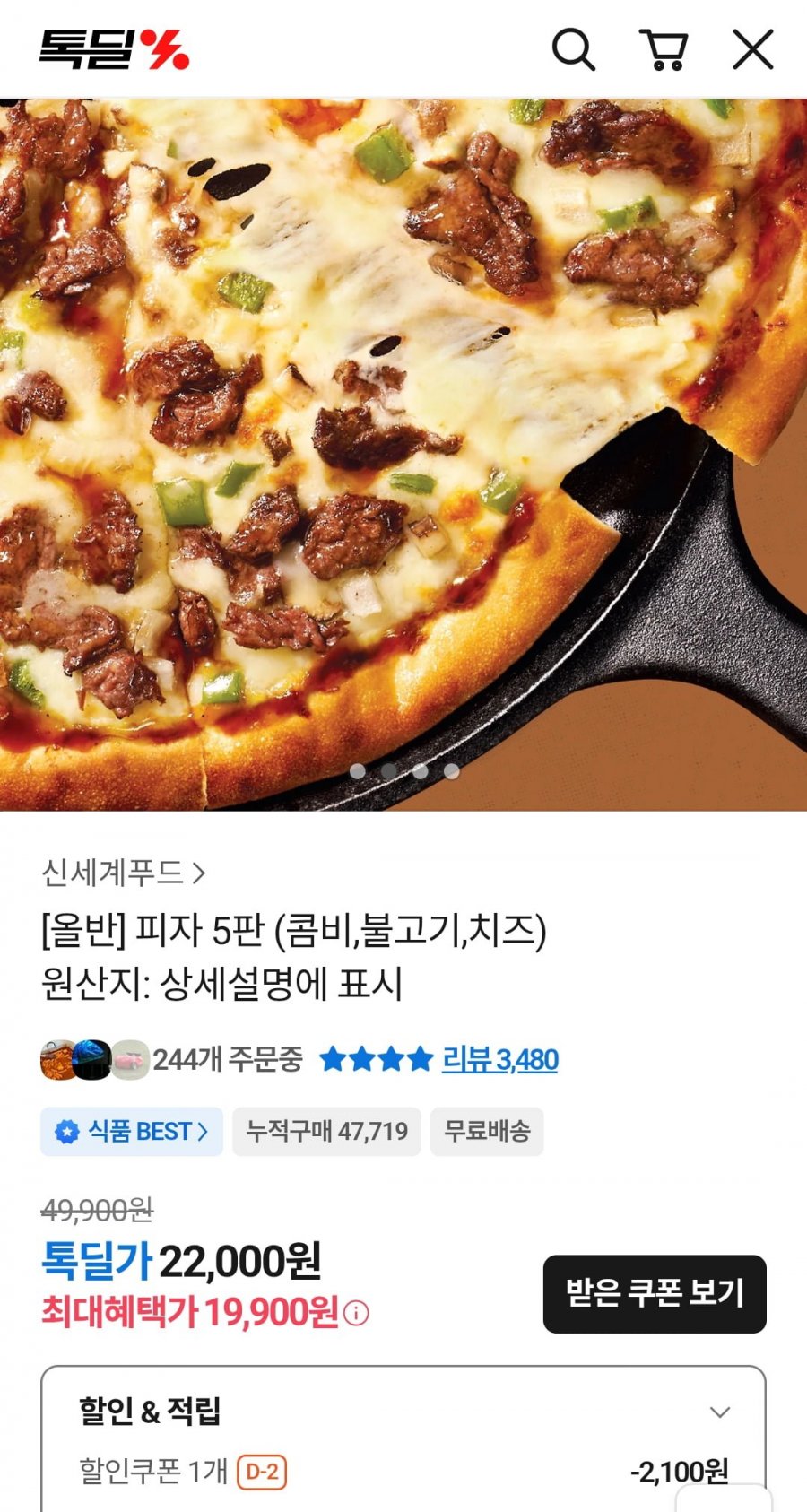This screenshot has width=807, height=1512.
Task: Open the search icon in the header
Action: coord(575,51)
